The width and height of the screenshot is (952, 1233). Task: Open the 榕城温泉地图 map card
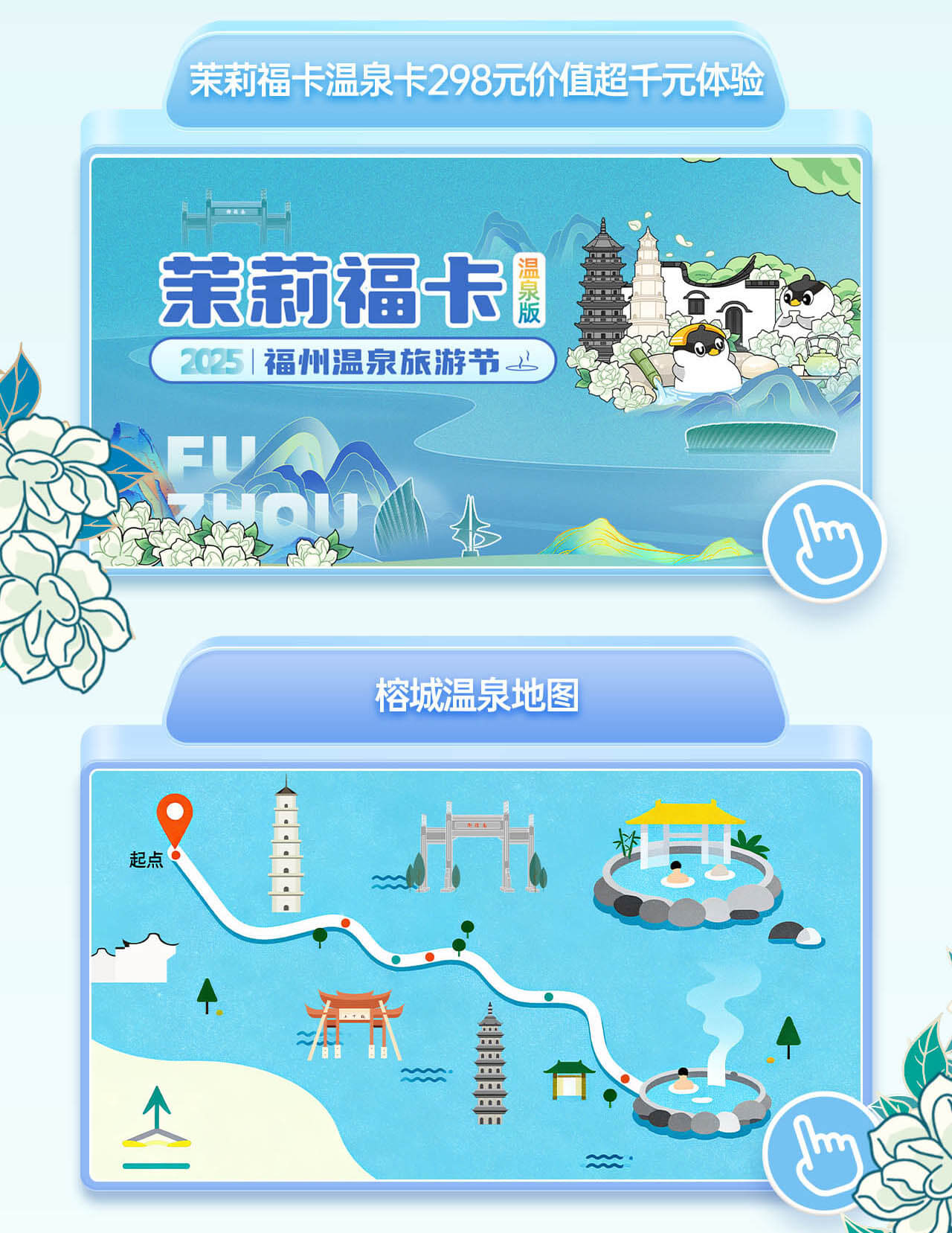pos(476,975)
